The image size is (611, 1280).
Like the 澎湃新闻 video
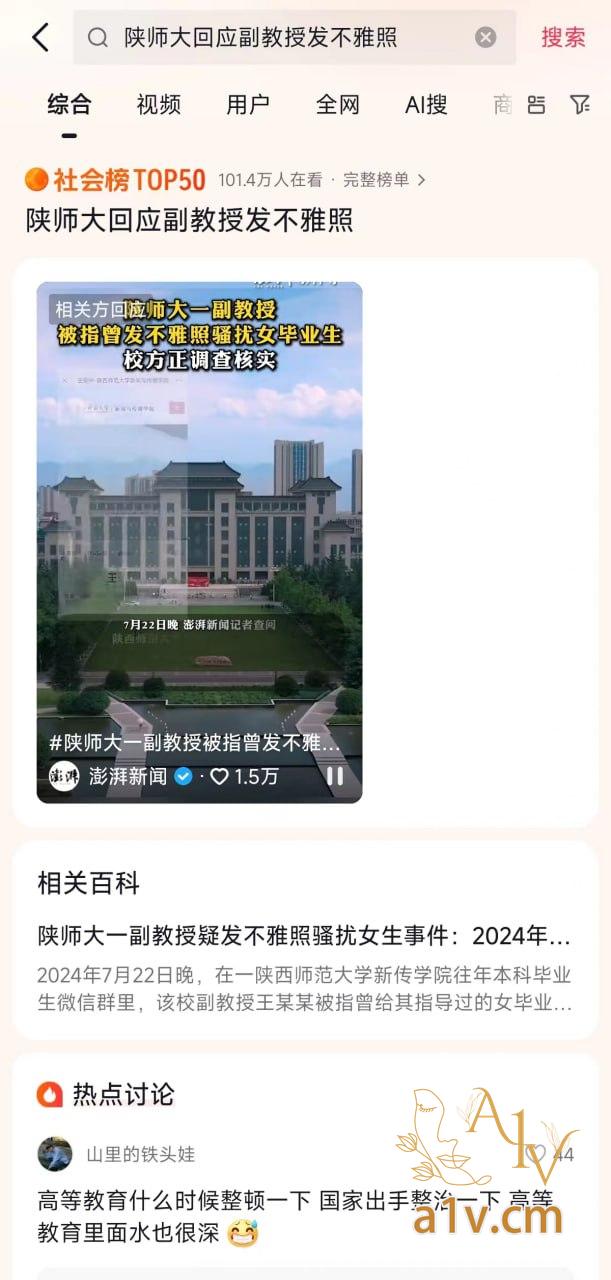click(x=220, y=776)
